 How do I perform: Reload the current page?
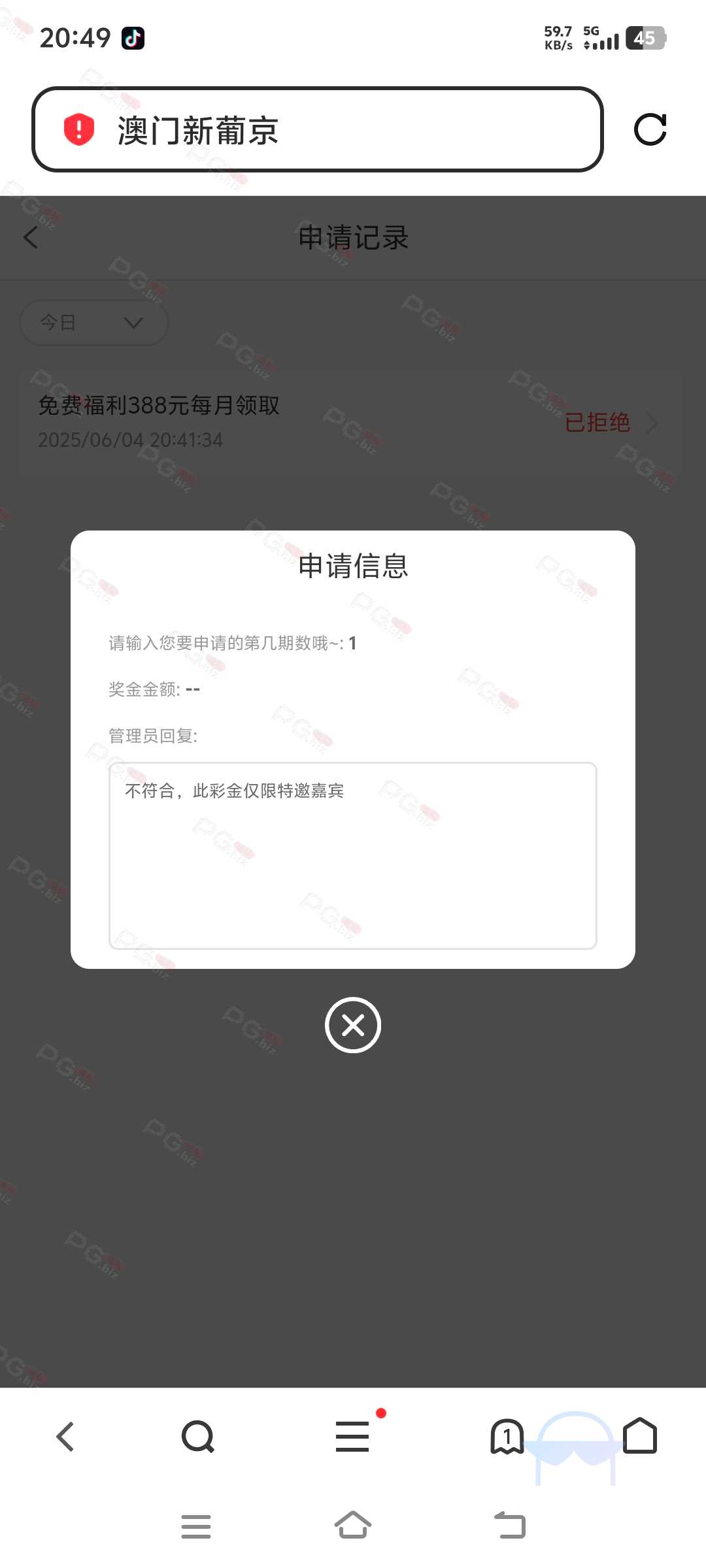(x=650, y=129)
